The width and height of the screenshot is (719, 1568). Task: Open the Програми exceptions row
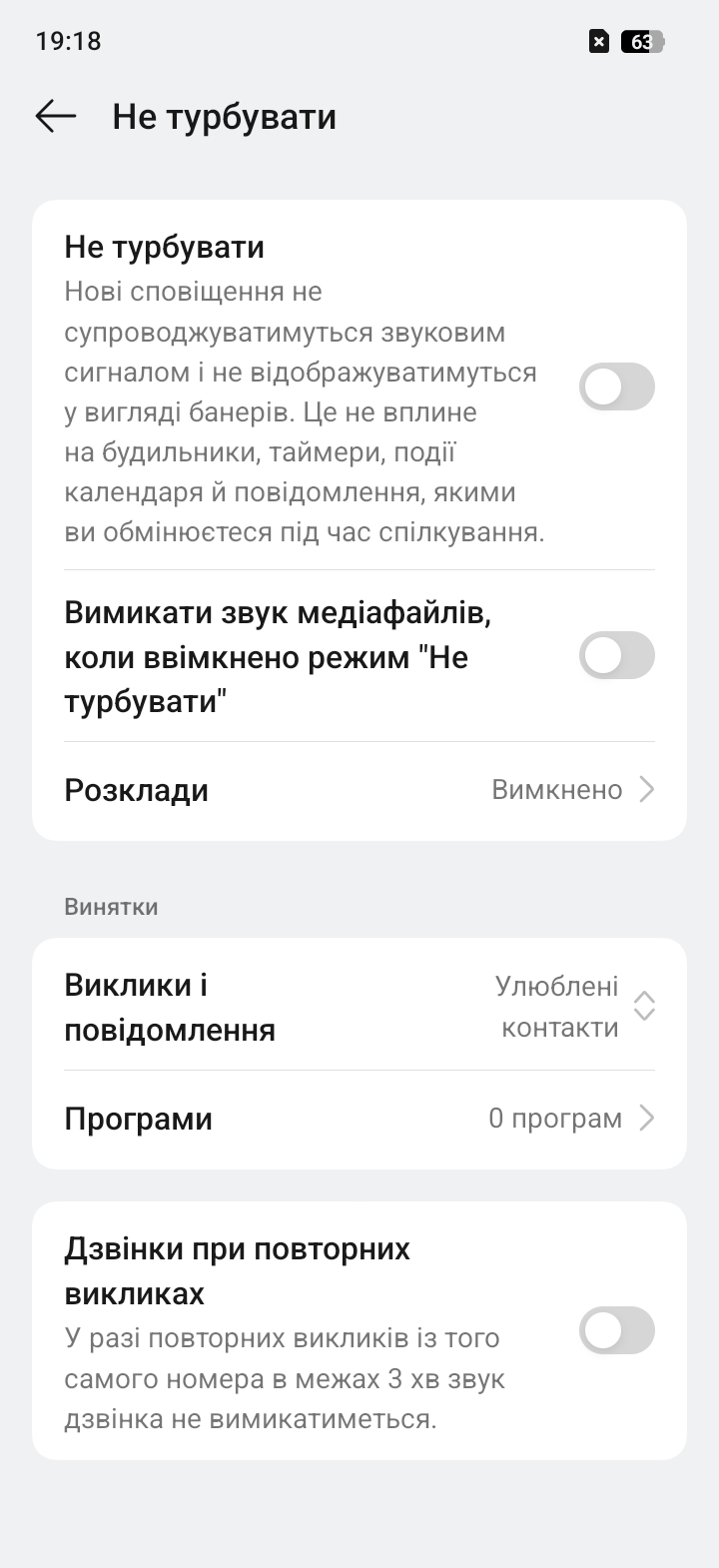click(x=359, y=1119)
